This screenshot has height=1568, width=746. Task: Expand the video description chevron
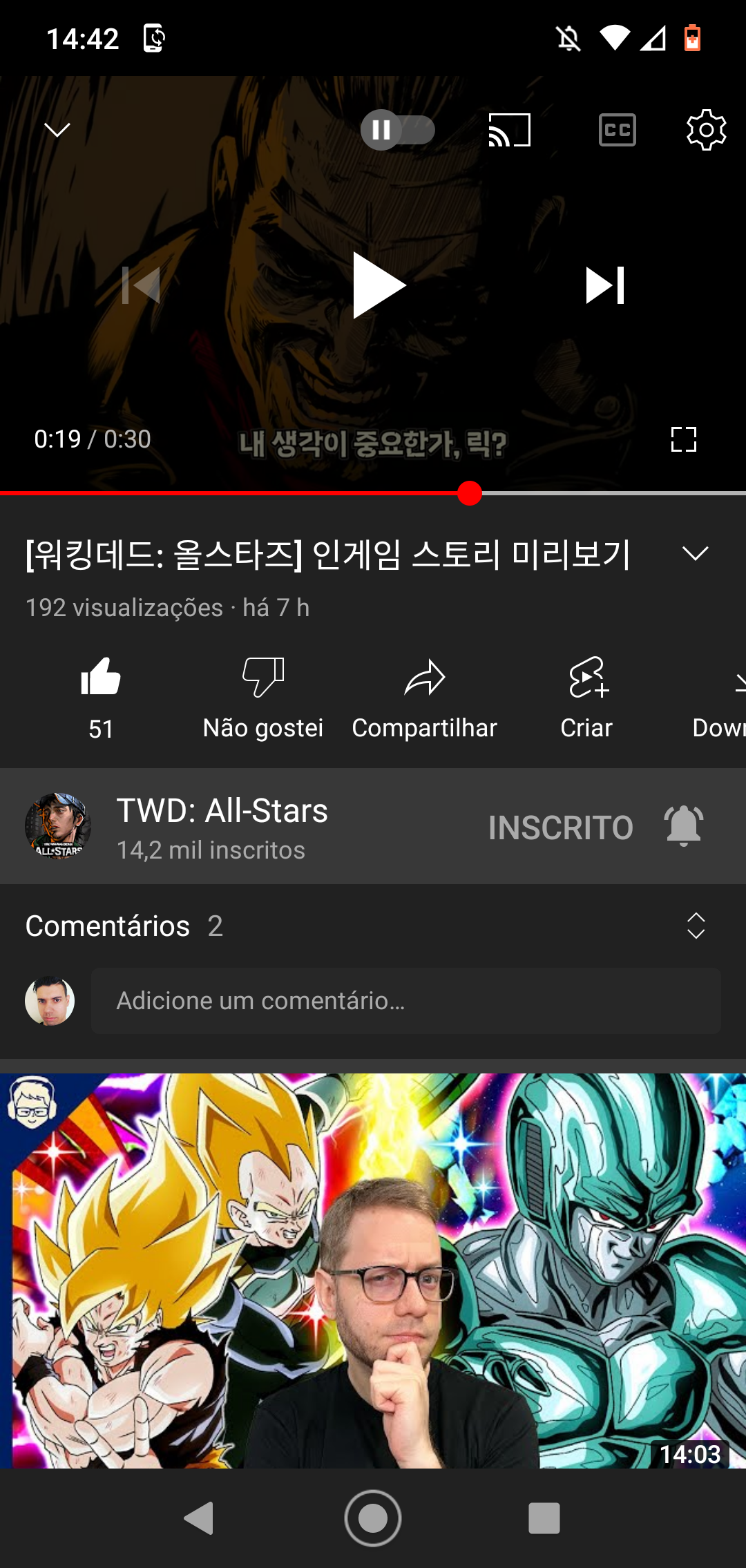tap(695, 553)
